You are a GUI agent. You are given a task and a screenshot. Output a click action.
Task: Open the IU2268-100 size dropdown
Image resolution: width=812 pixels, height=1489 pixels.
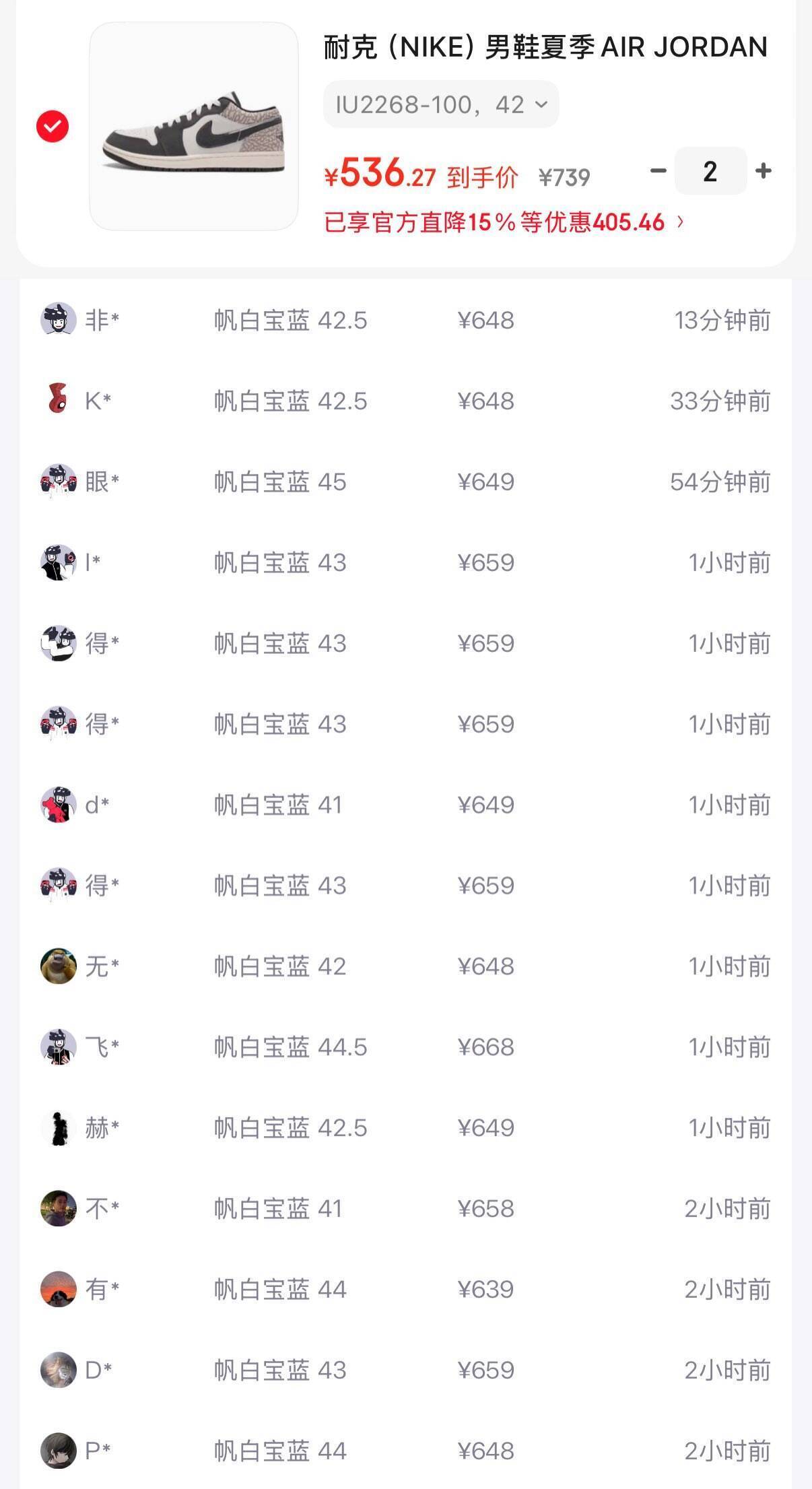(x=440, y=103)
